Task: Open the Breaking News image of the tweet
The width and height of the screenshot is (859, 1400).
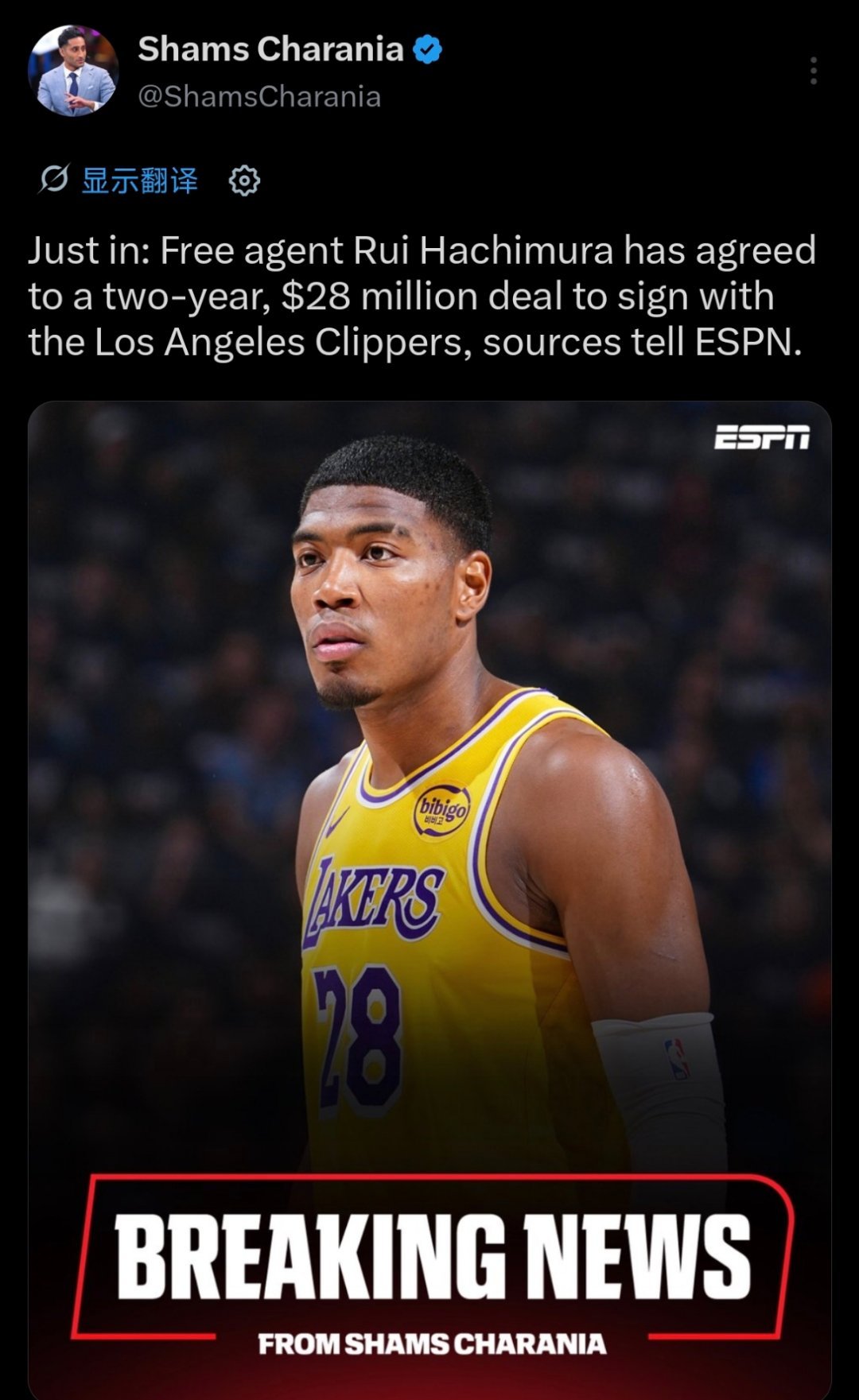Action: tap(429, 900)
